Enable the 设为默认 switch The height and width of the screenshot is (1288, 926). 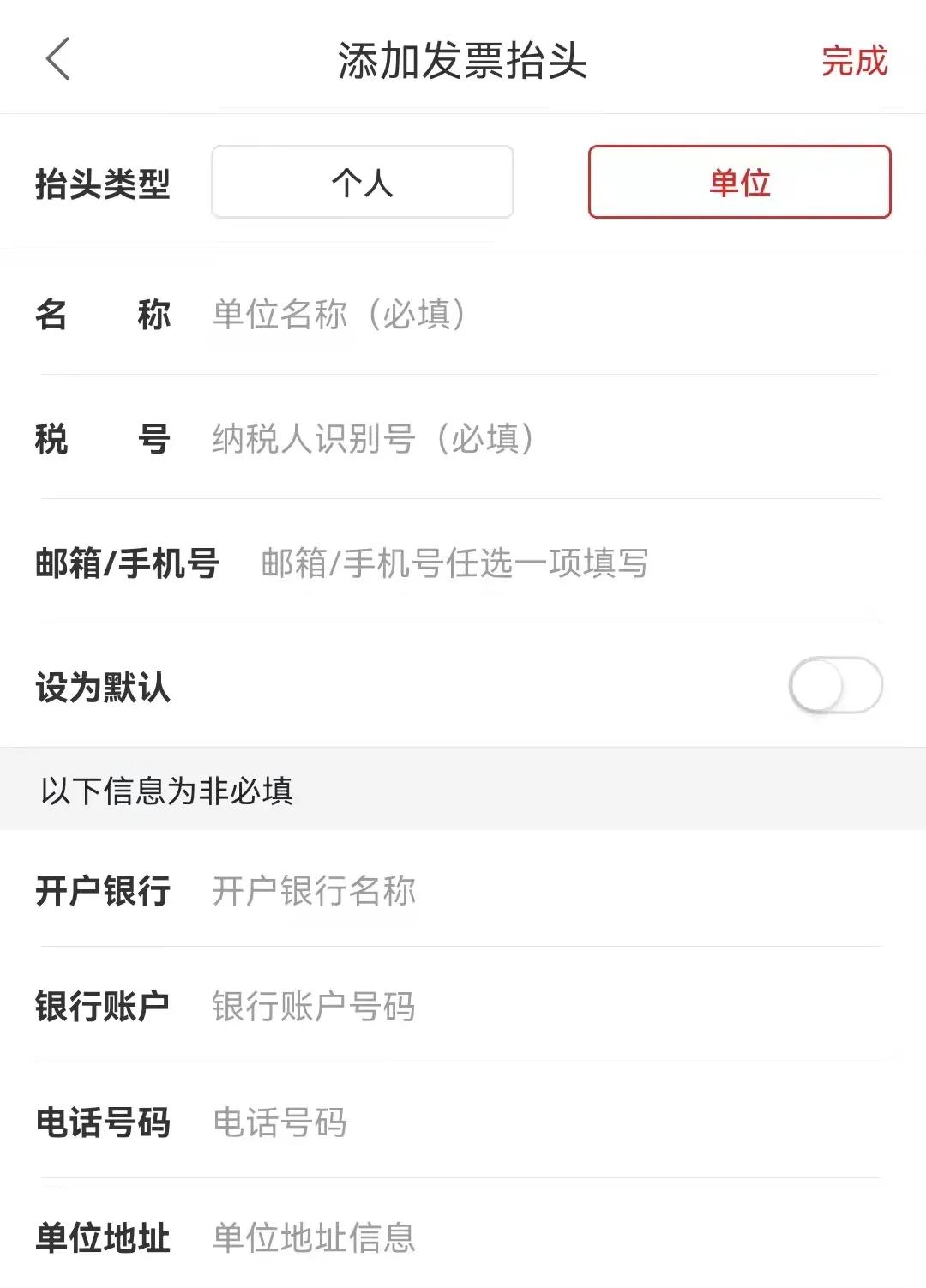(x=836, y=686)
